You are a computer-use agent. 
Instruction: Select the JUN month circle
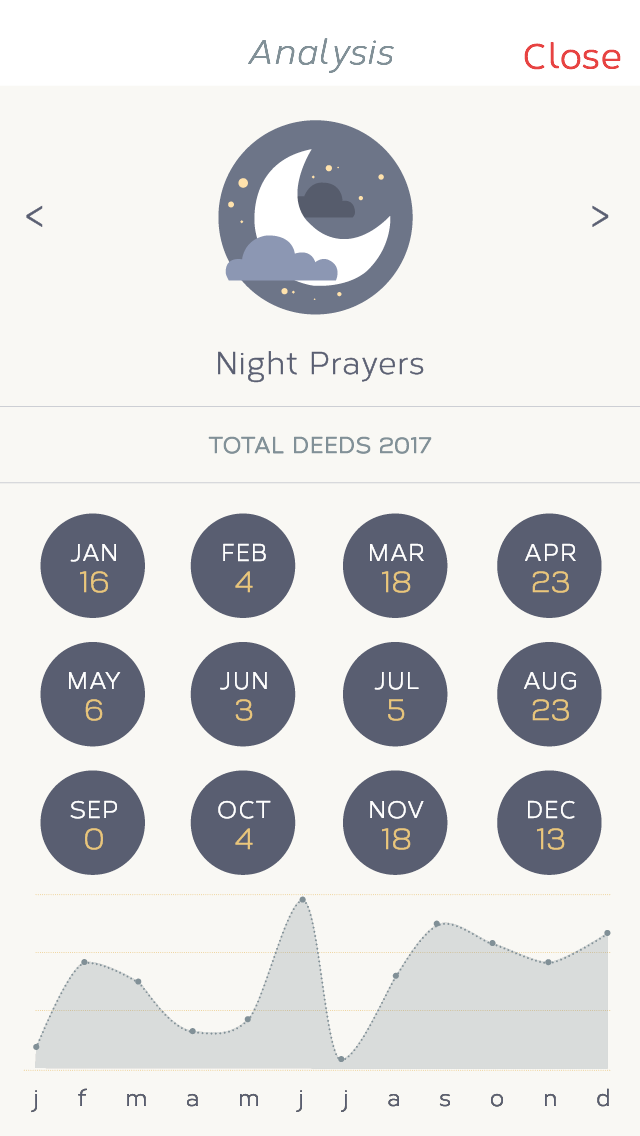pyautogui.click(x=244, y=695)
